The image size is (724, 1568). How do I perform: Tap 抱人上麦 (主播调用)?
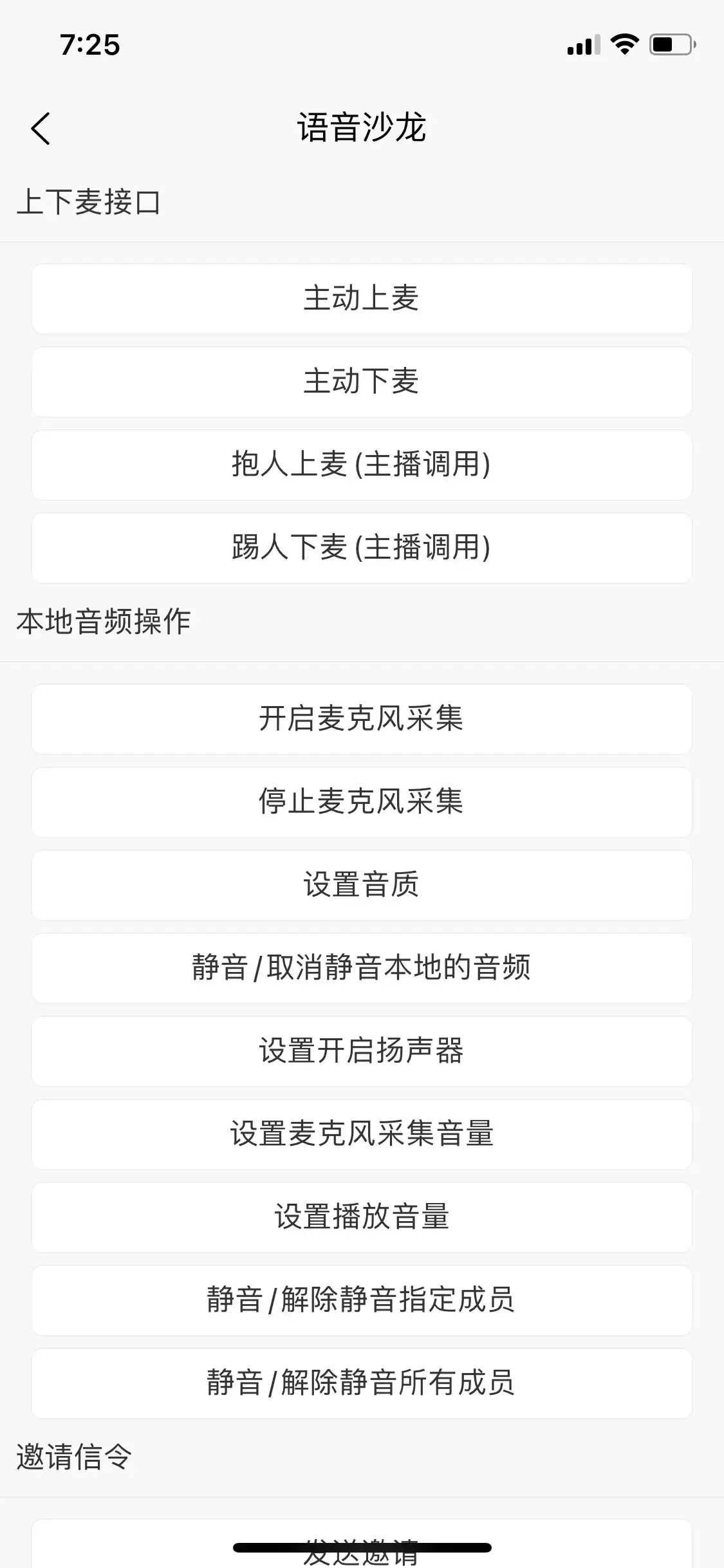pos(362,465)
